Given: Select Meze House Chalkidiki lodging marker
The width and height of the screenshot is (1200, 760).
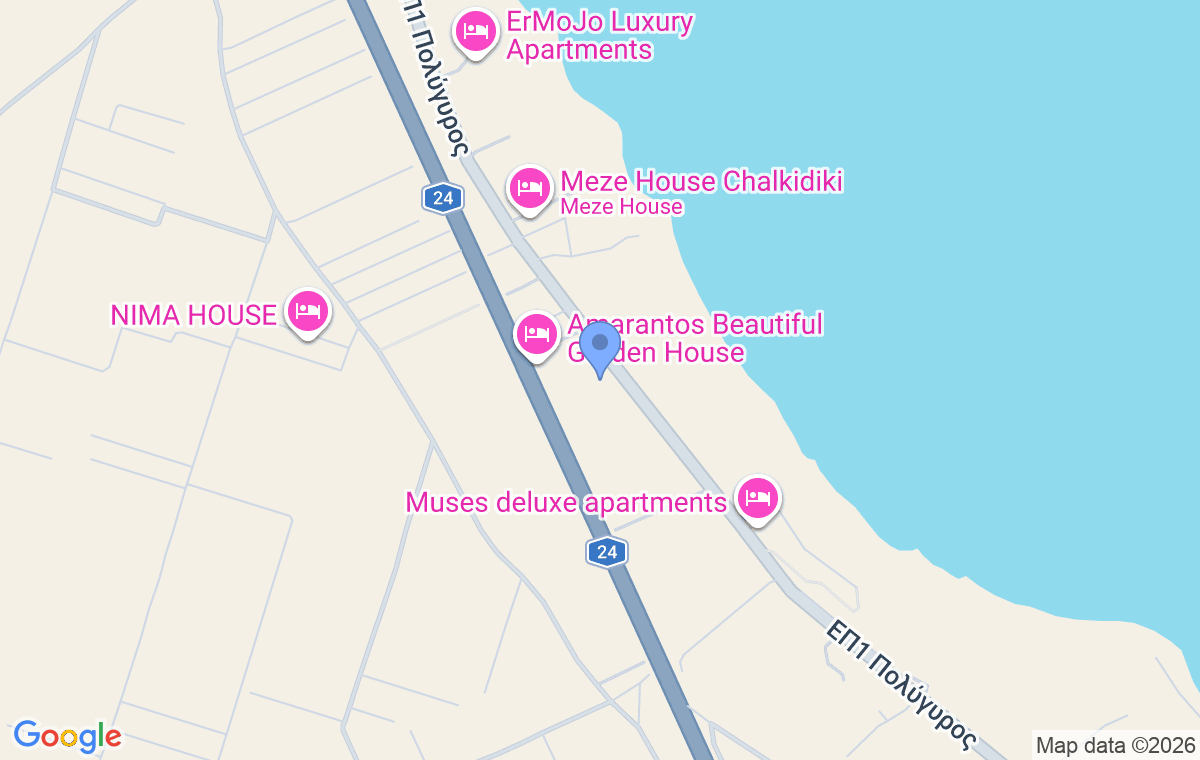Looking at the screenshot, I should tap(530, 187).
